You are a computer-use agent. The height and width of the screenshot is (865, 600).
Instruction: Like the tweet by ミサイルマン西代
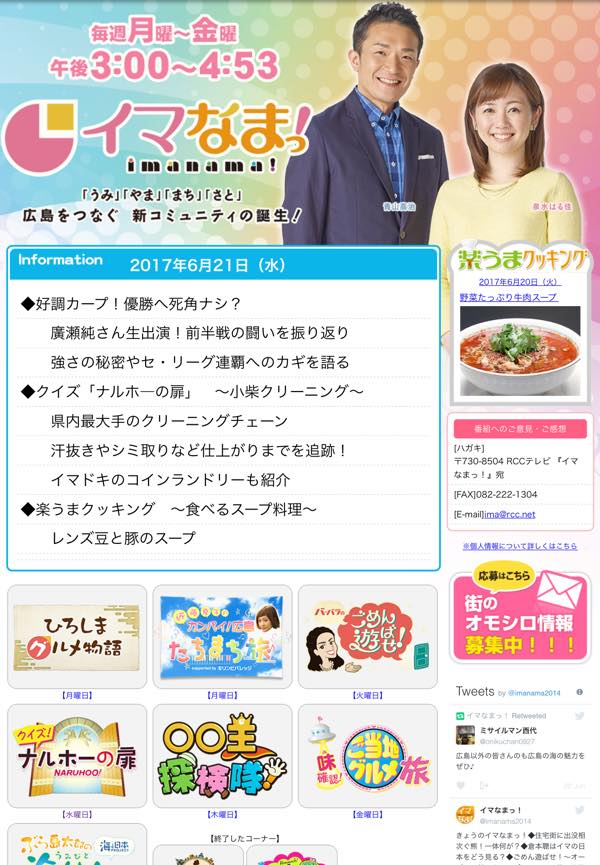tap(461, 785)
